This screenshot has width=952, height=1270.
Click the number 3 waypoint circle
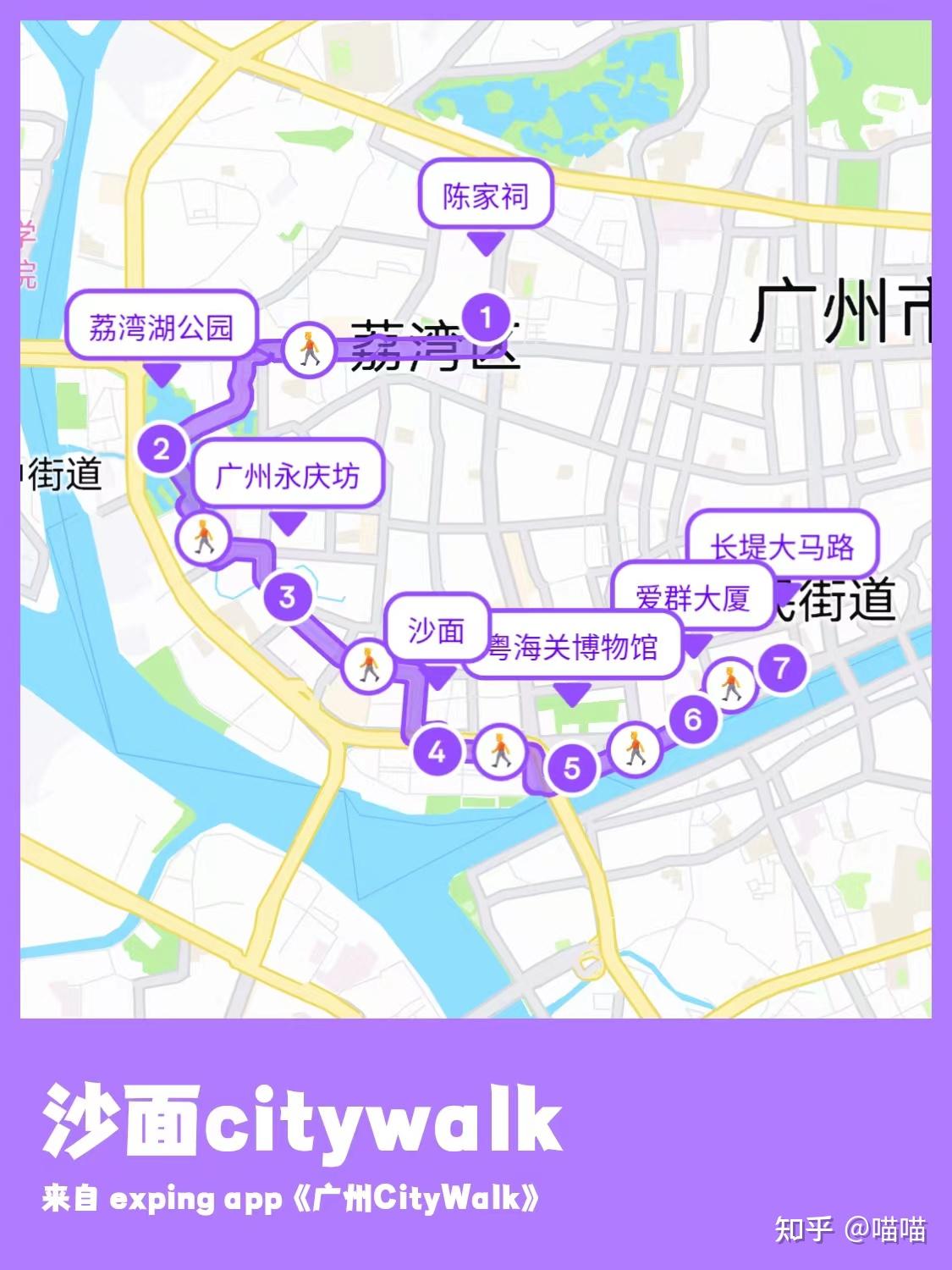pyautogui.click(x=287, y=596)
